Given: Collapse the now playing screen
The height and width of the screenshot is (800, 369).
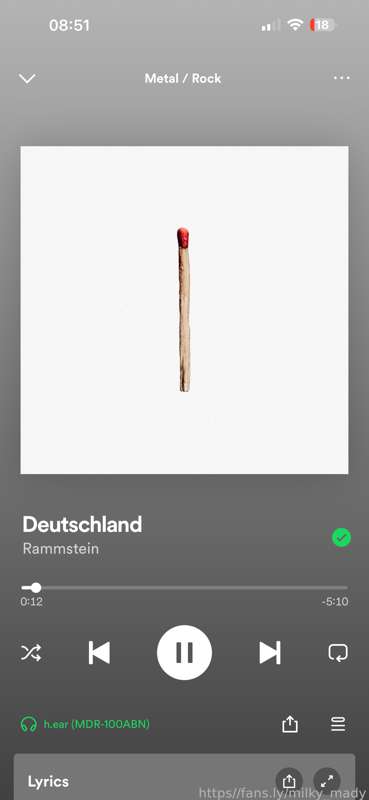Looking at the screenshot, I should (x=27, y=78).
